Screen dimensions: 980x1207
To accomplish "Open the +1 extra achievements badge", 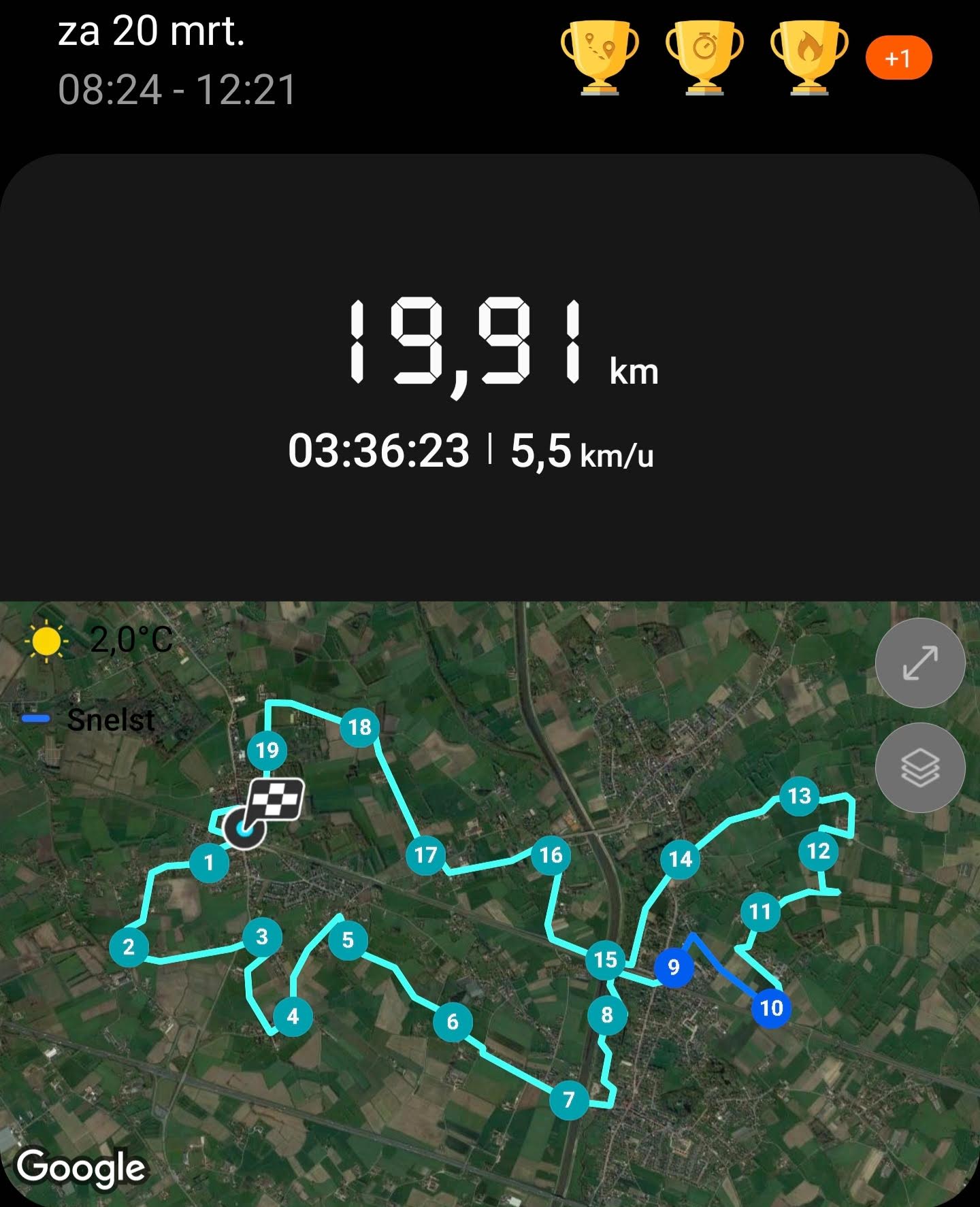I will [898, 59].
